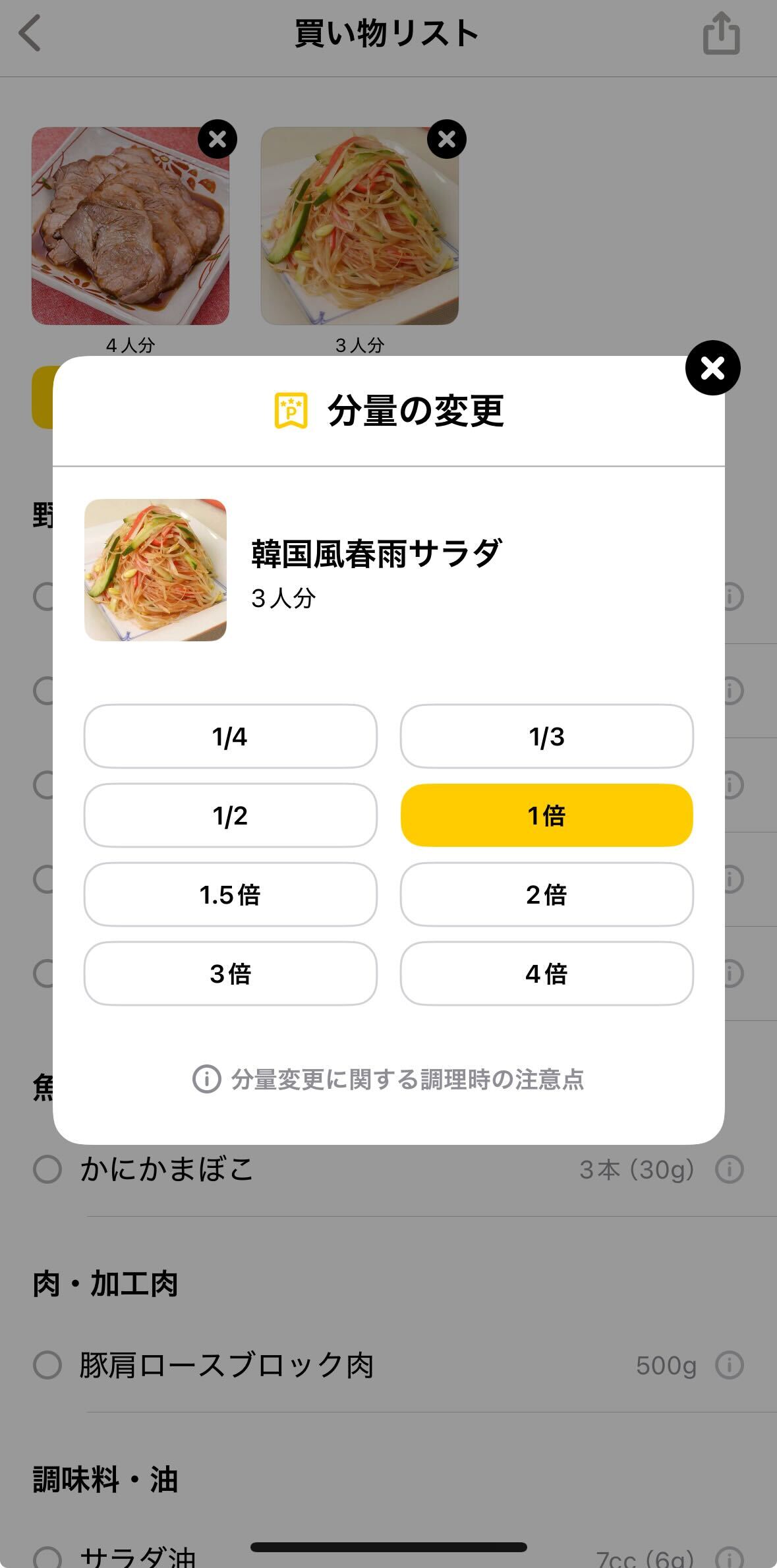
Task: Pick the 3倍 portion option
Action: (x=230, y=973)
